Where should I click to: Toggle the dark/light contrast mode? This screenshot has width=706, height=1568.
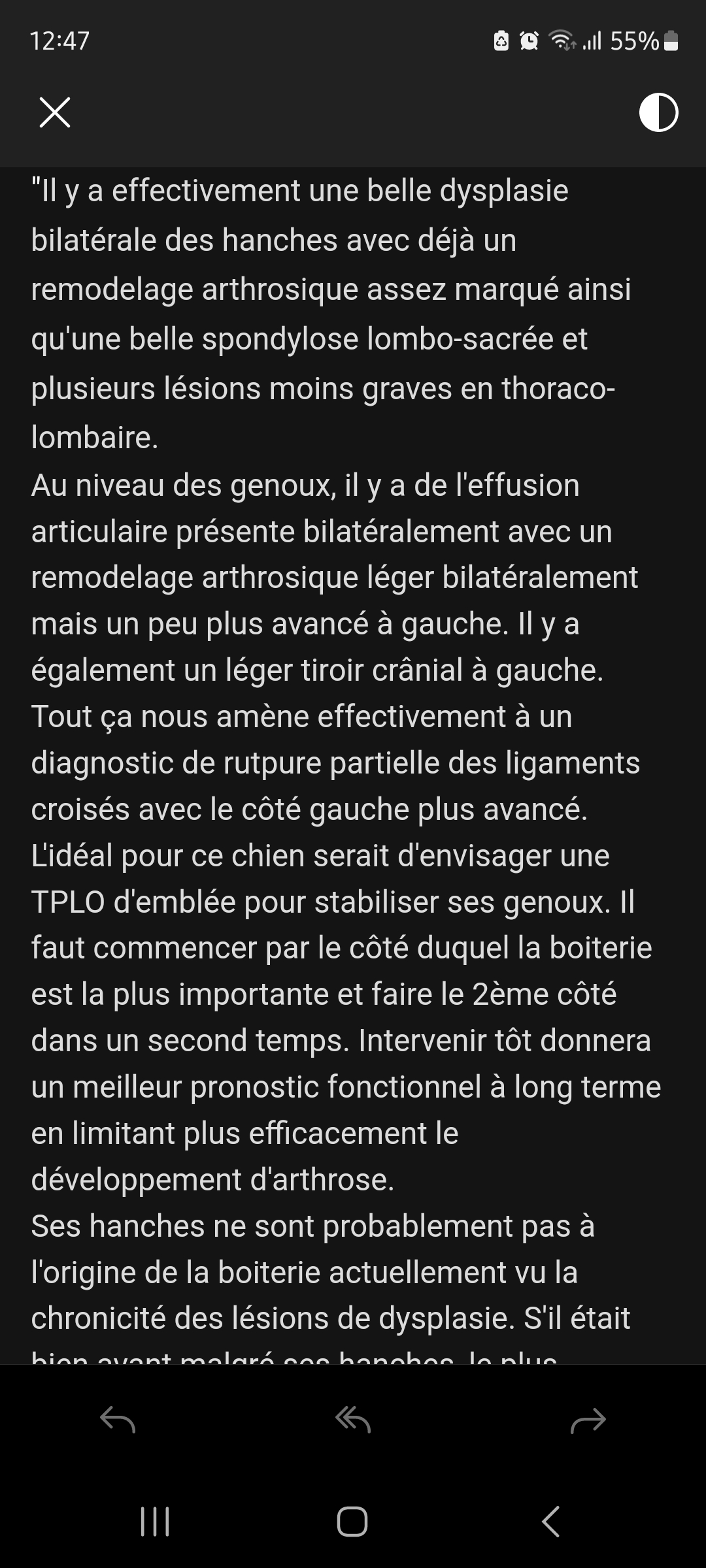(x=658, y=112)
